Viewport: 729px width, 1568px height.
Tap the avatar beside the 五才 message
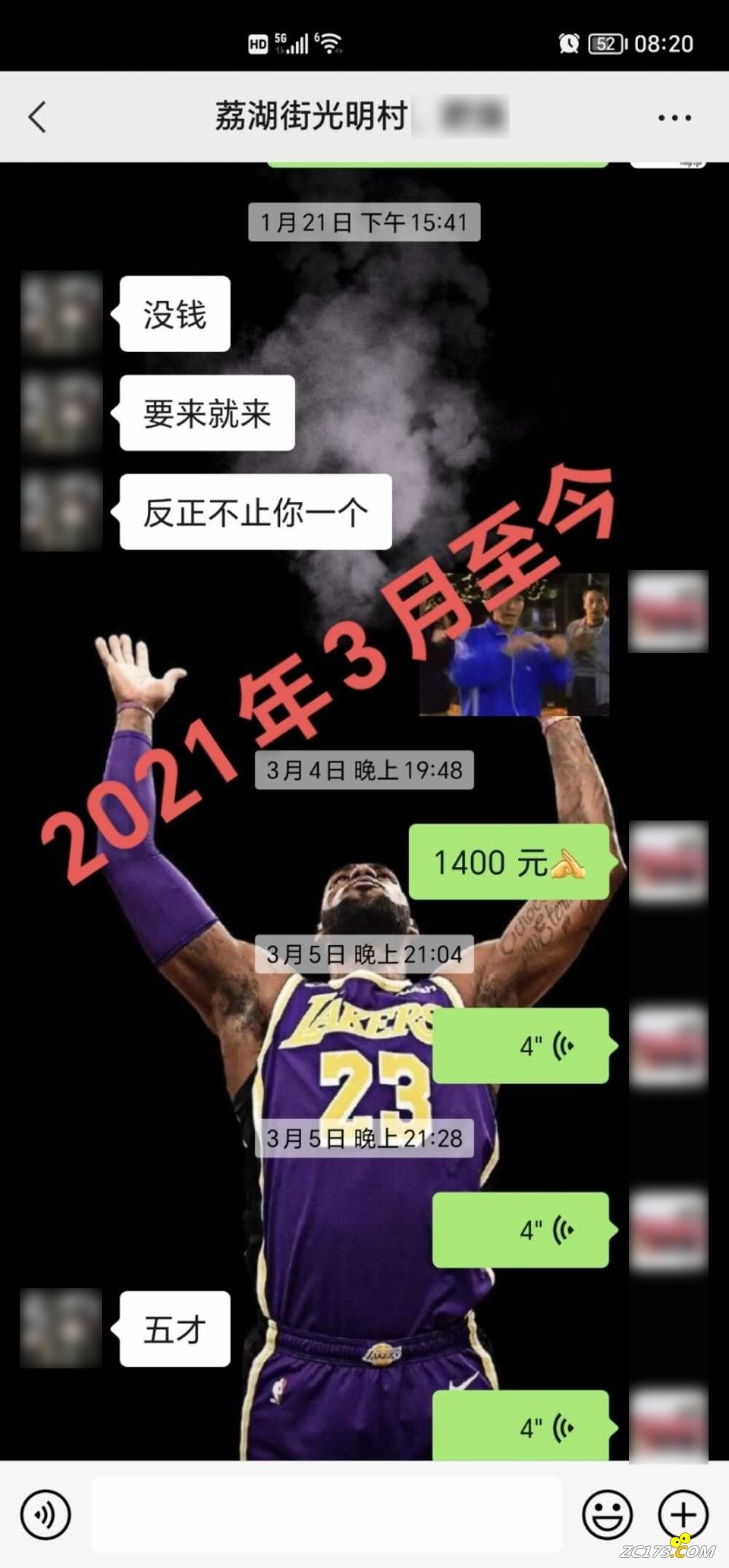pos(61,1328)
